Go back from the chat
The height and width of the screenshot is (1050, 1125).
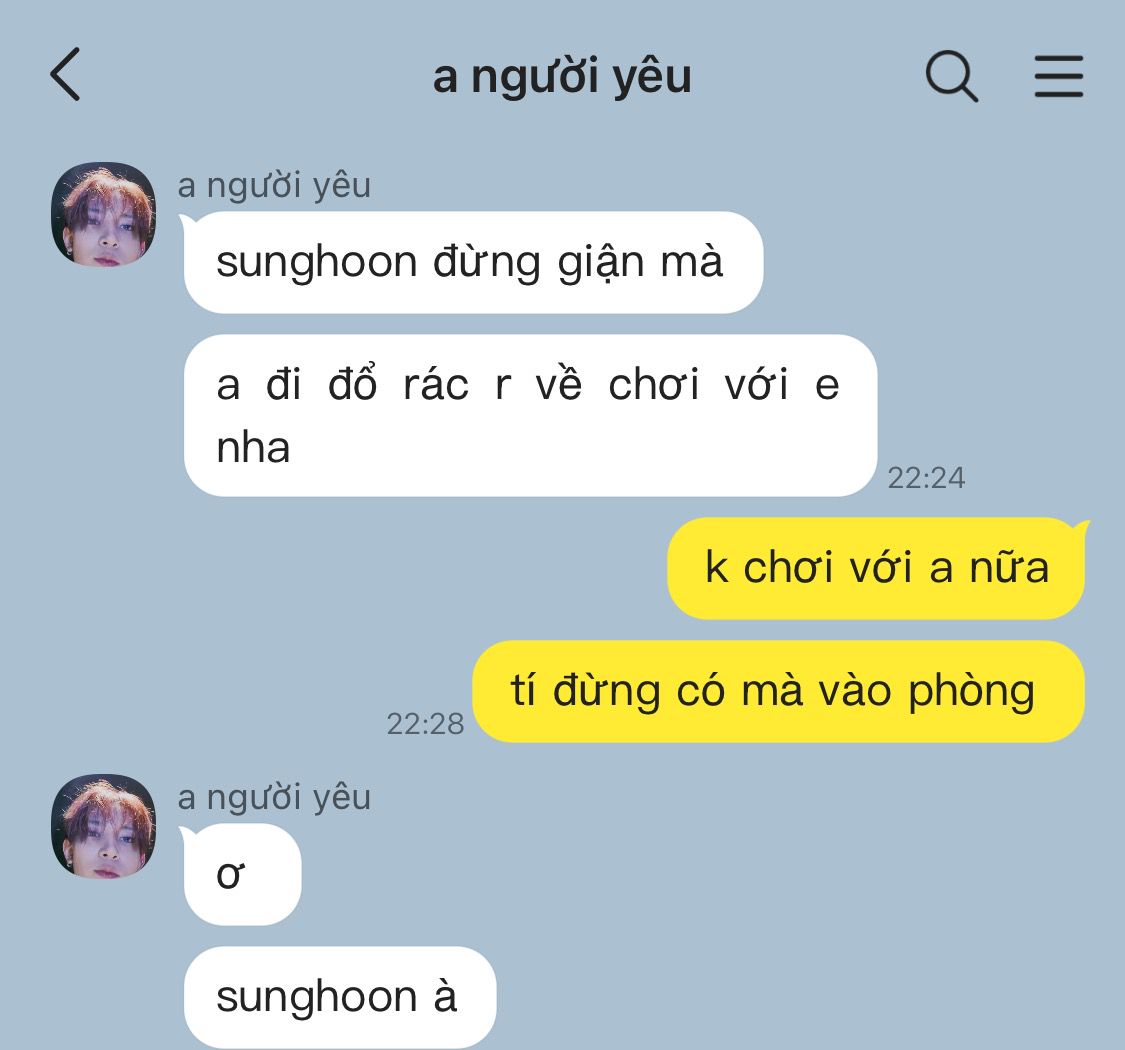(x=65, y=75)
